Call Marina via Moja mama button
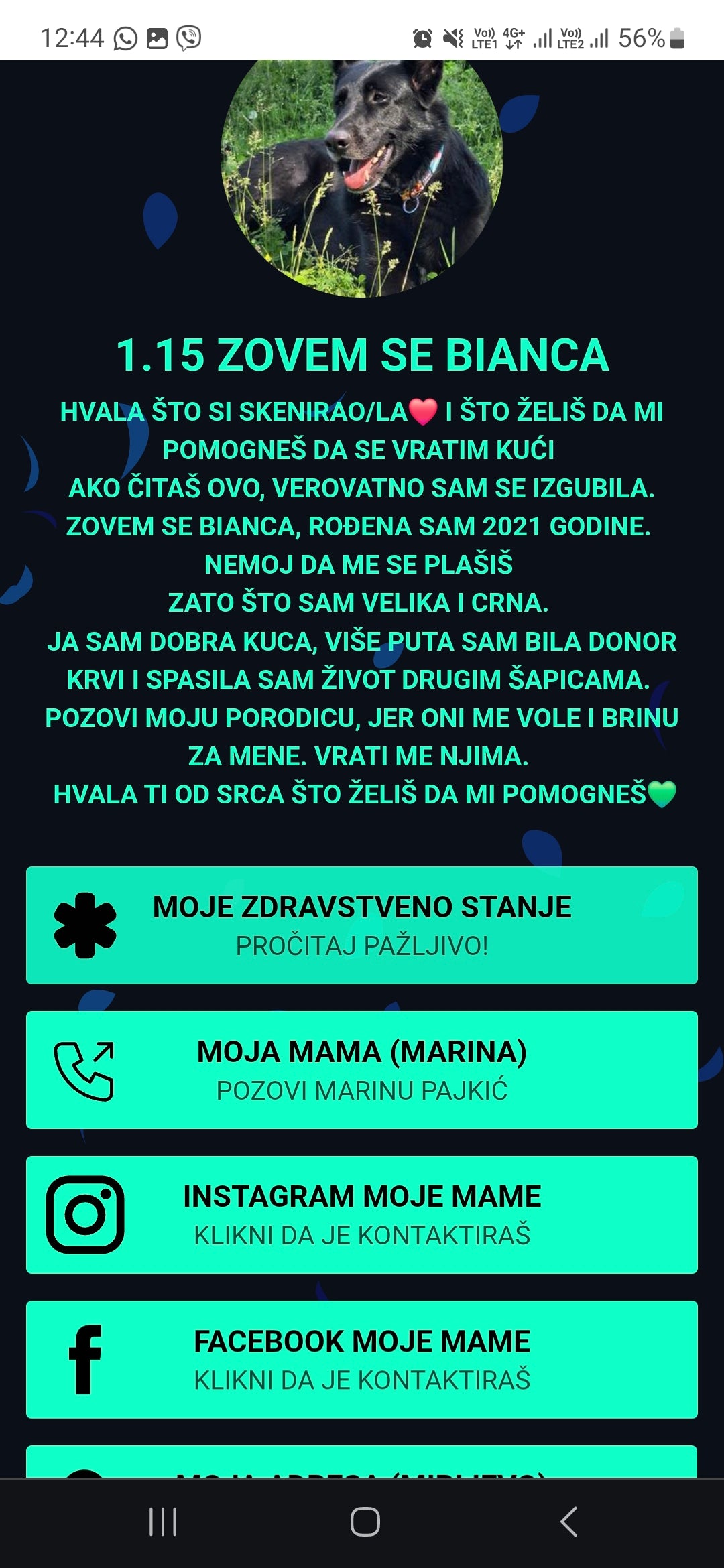 (362, 1070)
